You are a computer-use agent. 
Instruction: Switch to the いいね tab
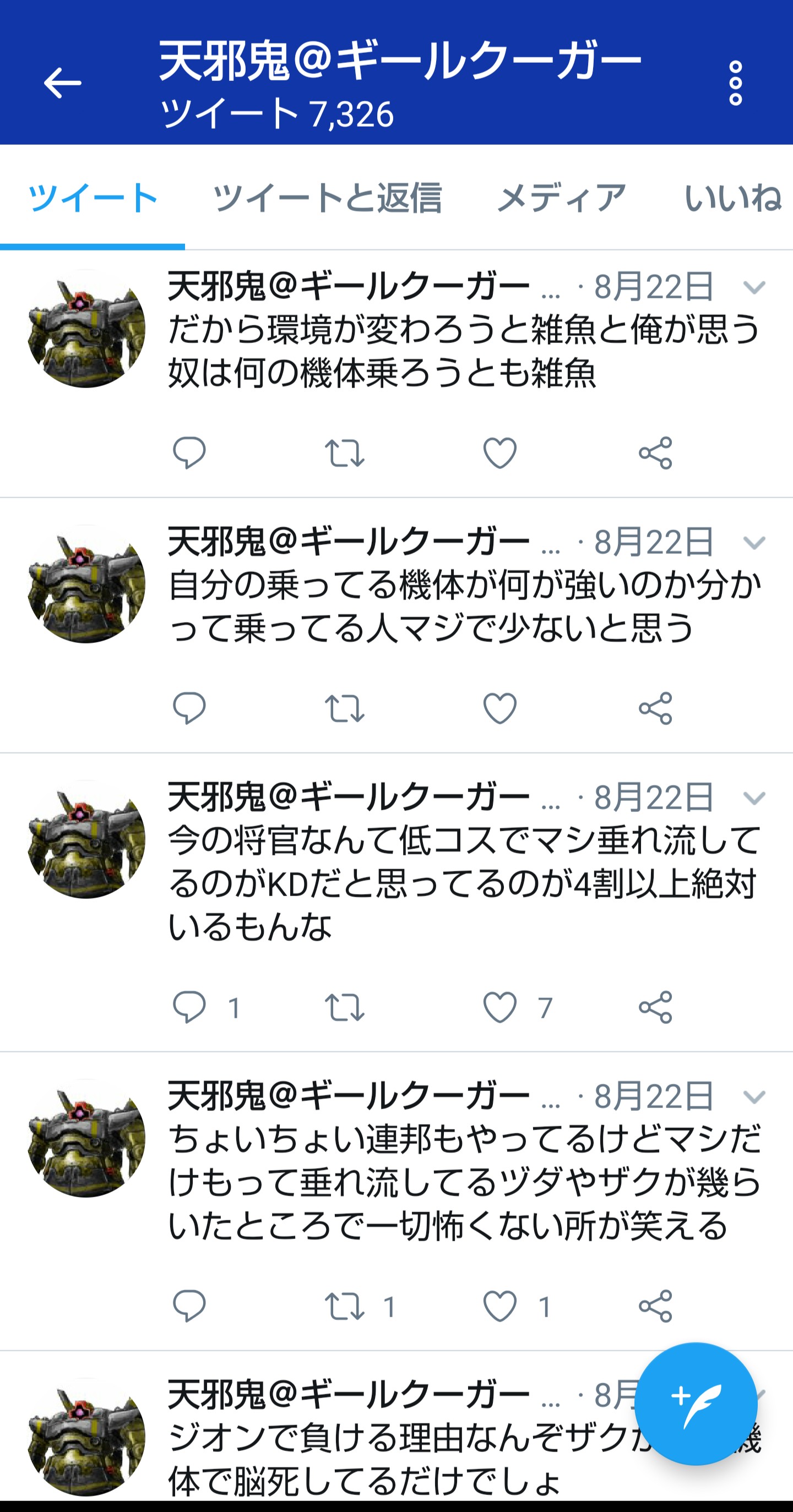point(732,198)
